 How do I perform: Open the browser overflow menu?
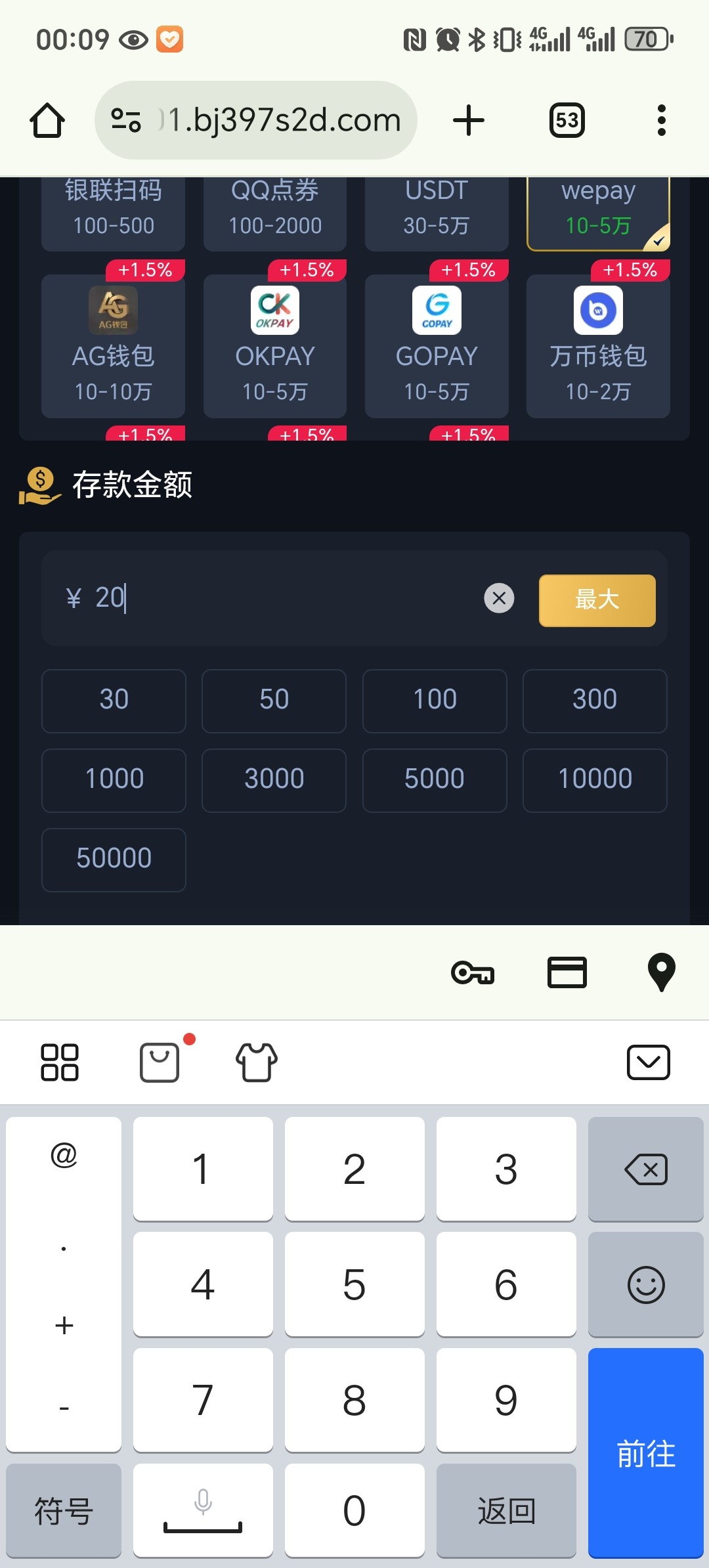[x=661, y=120]
